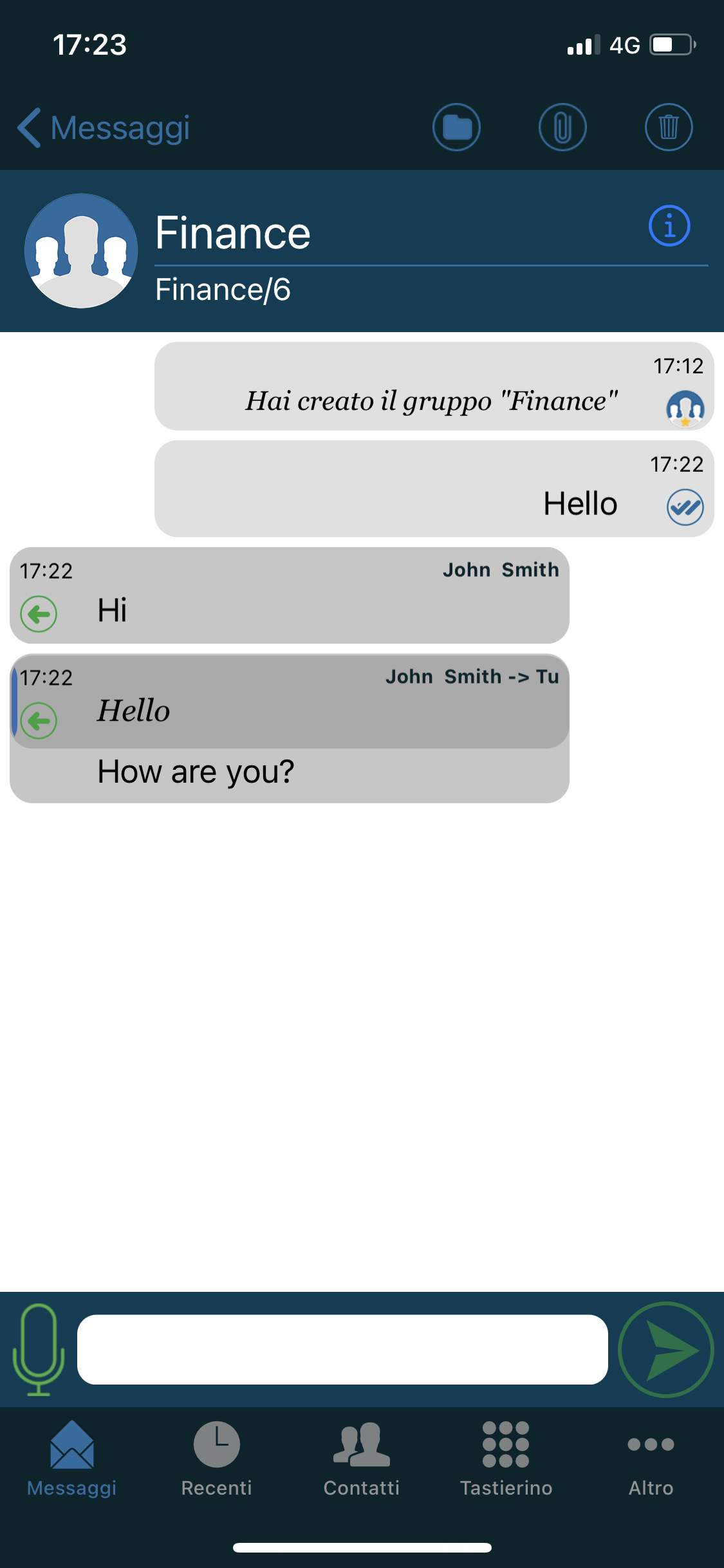Image resolution: width=724 pixels, height=1568 pixels.
Task: Tap the trash delete icon
Action: 669,127
